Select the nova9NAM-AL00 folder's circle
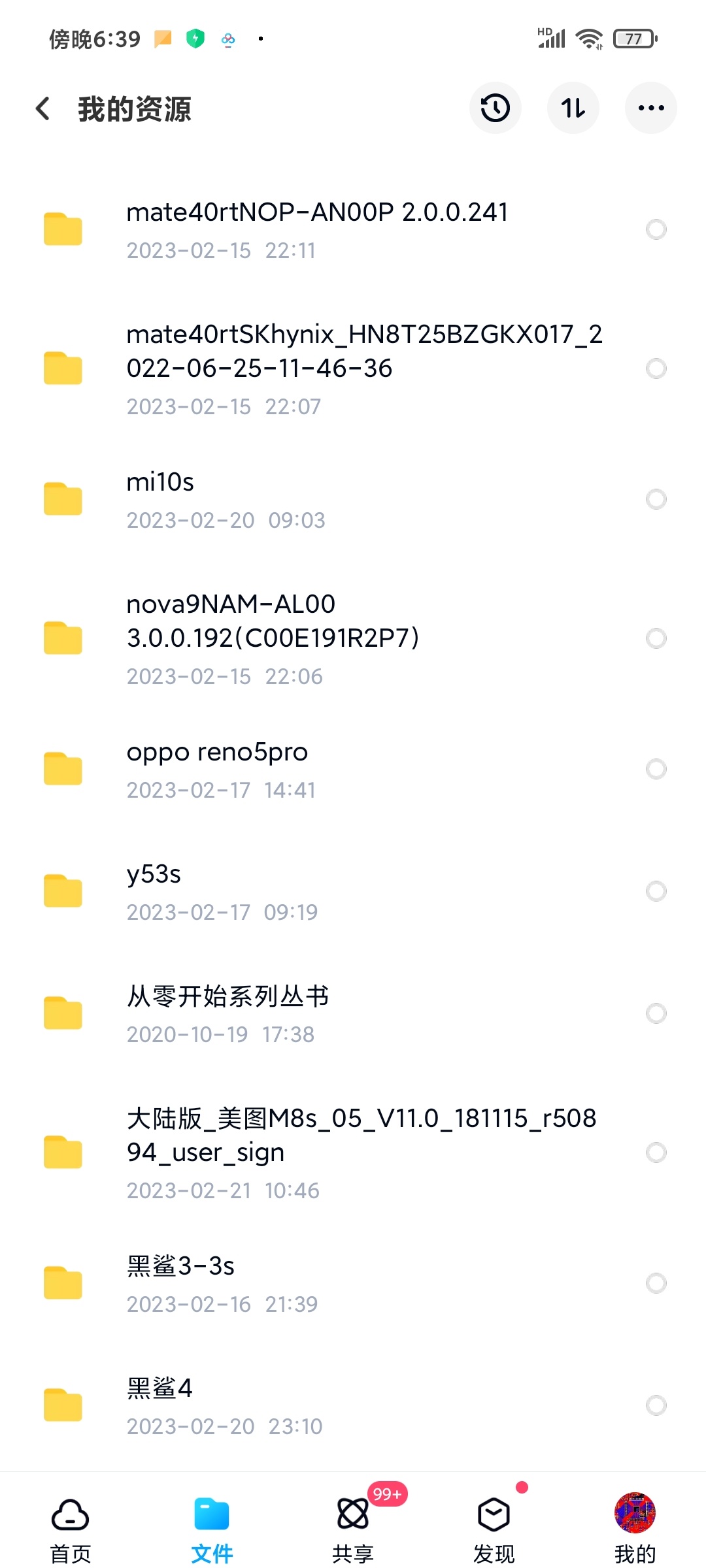This screenshot has height=1568, width=706. [656, 638]
